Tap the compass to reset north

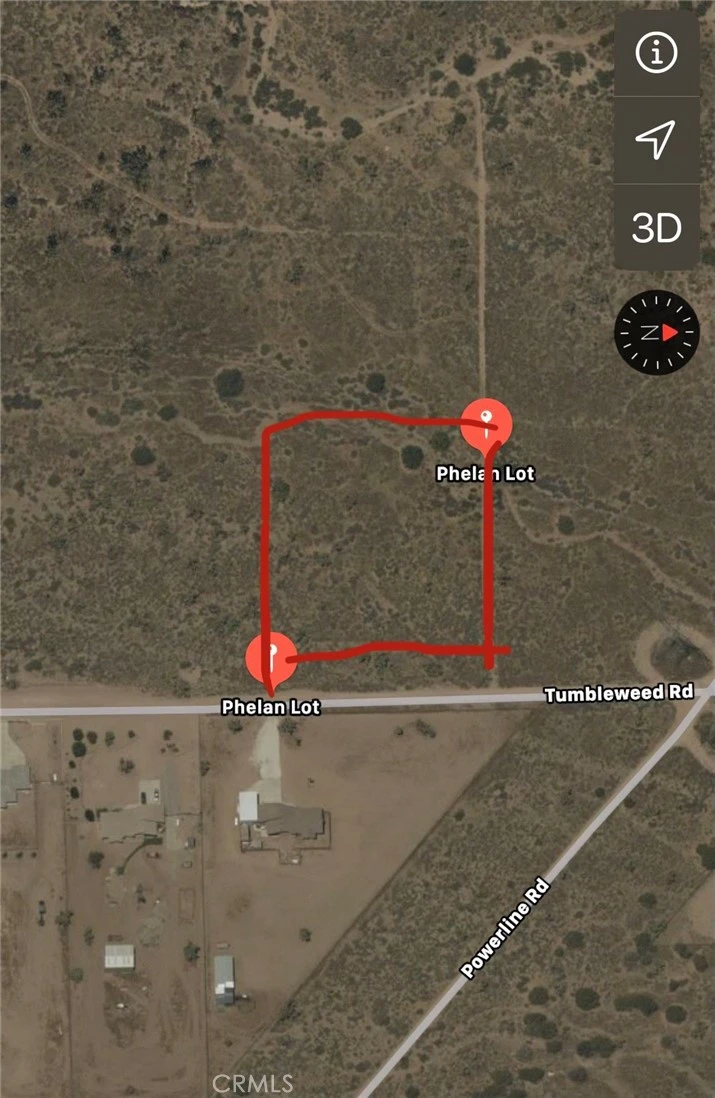pos(656,333)
